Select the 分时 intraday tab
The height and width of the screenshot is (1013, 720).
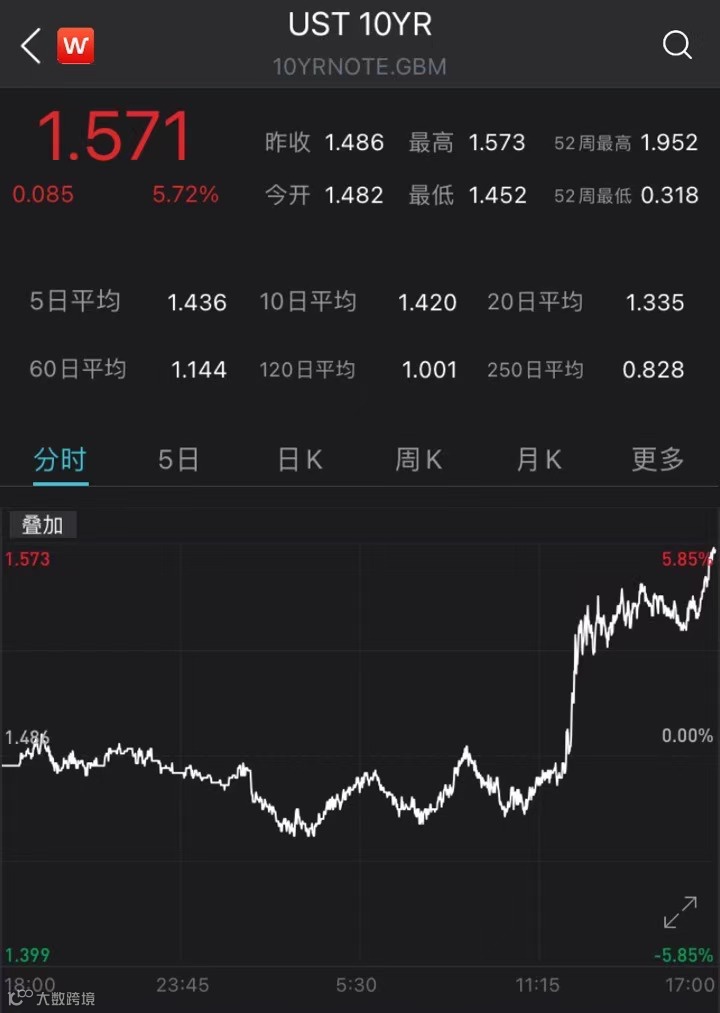[60, 460]
